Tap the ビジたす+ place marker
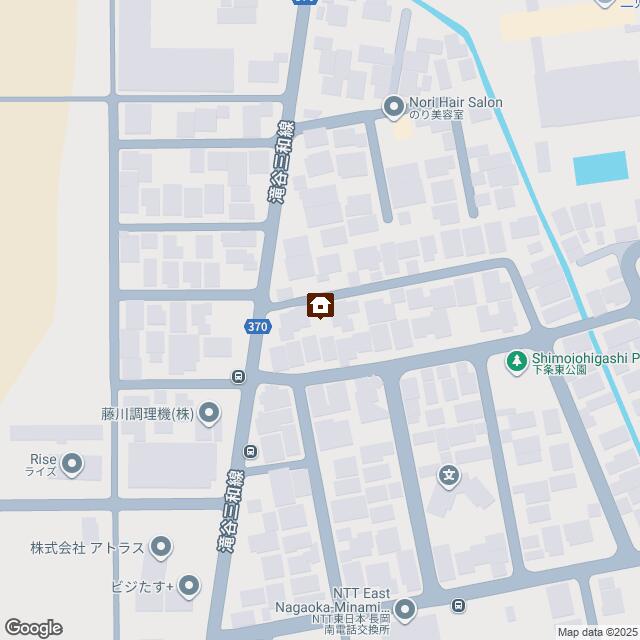The image size is (640, 640). coord(190,585)
